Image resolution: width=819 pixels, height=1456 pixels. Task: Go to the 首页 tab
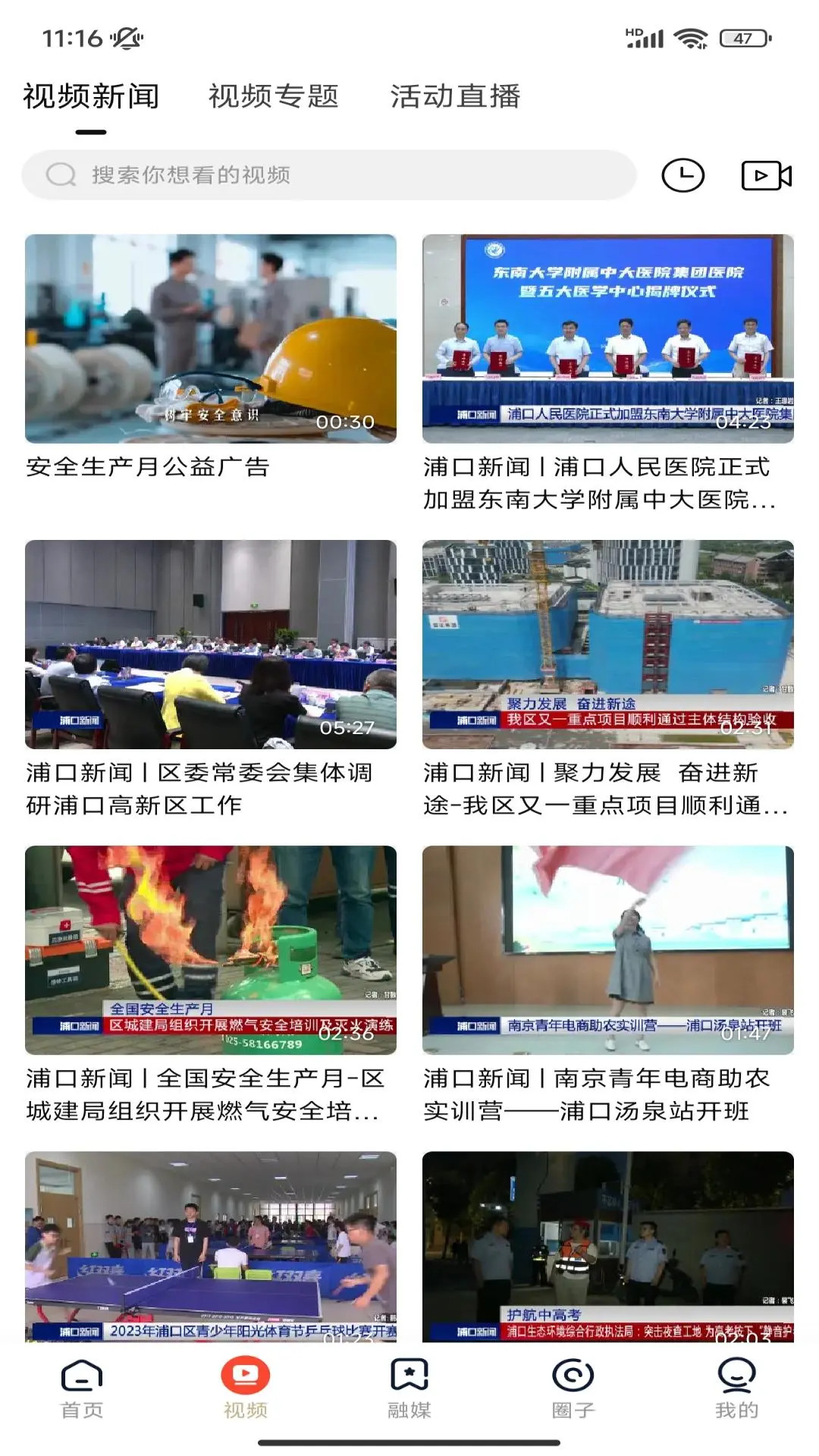(x=82, y=1388)
